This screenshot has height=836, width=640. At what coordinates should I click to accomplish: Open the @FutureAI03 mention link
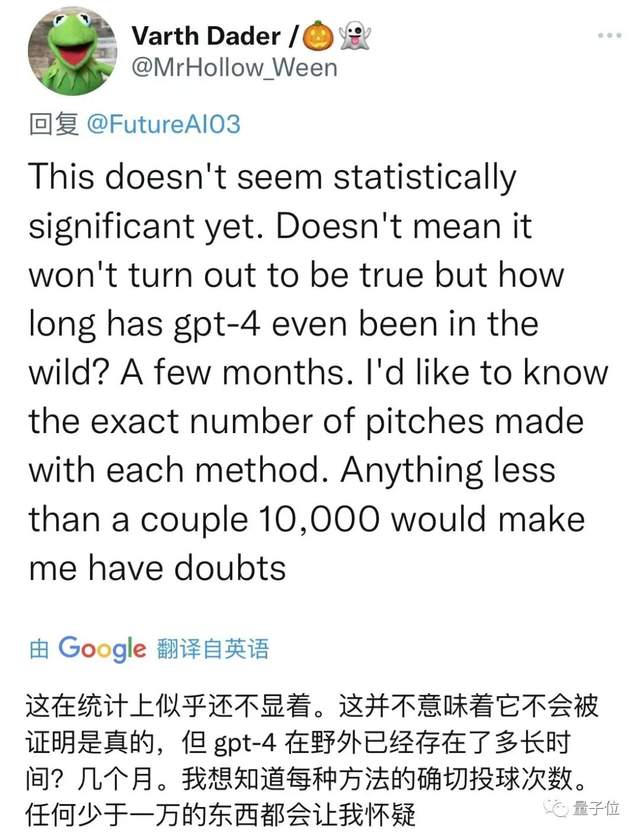click(x=162, y=125)
